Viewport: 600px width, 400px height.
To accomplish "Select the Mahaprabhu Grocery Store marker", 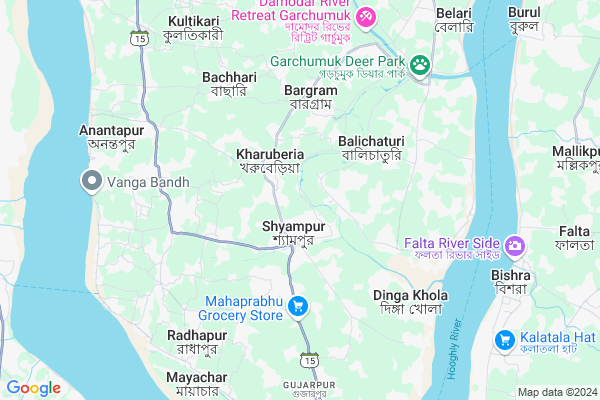I will coord(297,307).
